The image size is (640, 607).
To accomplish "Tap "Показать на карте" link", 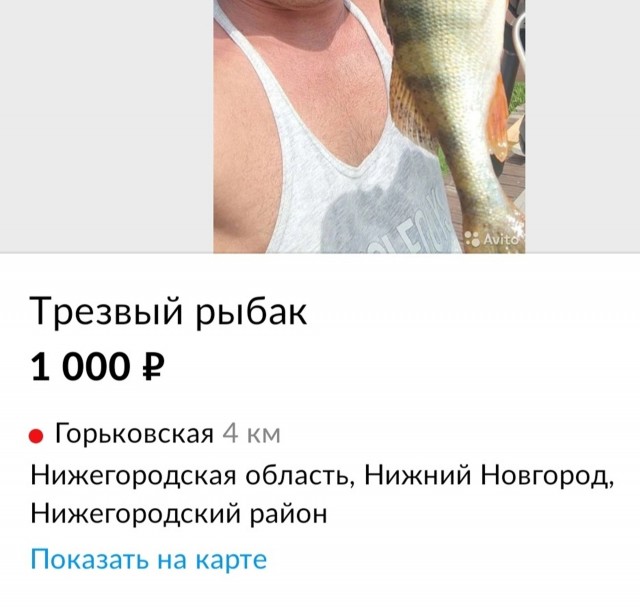I will [x=149, y=559].
